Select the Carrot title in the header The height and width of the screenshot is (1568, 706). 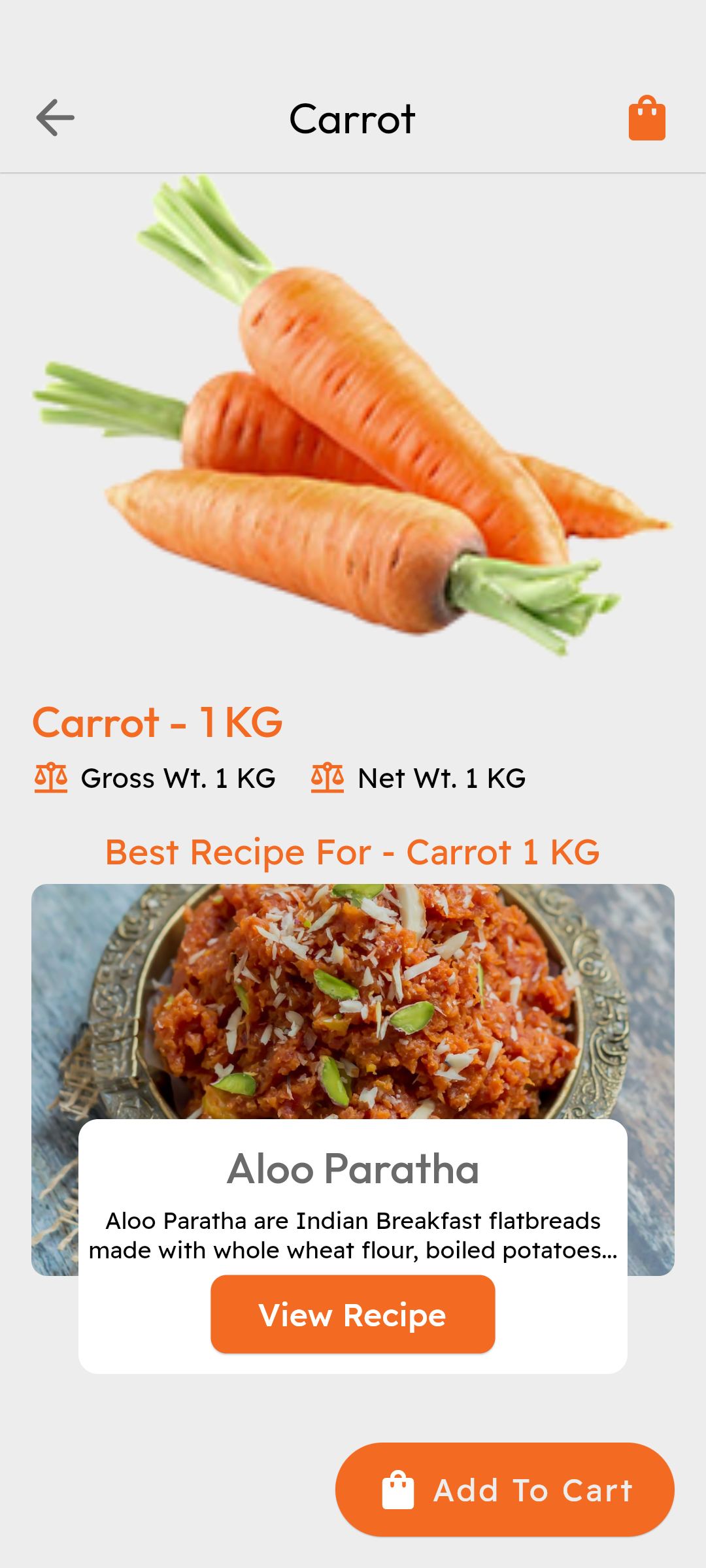[353, 118]
